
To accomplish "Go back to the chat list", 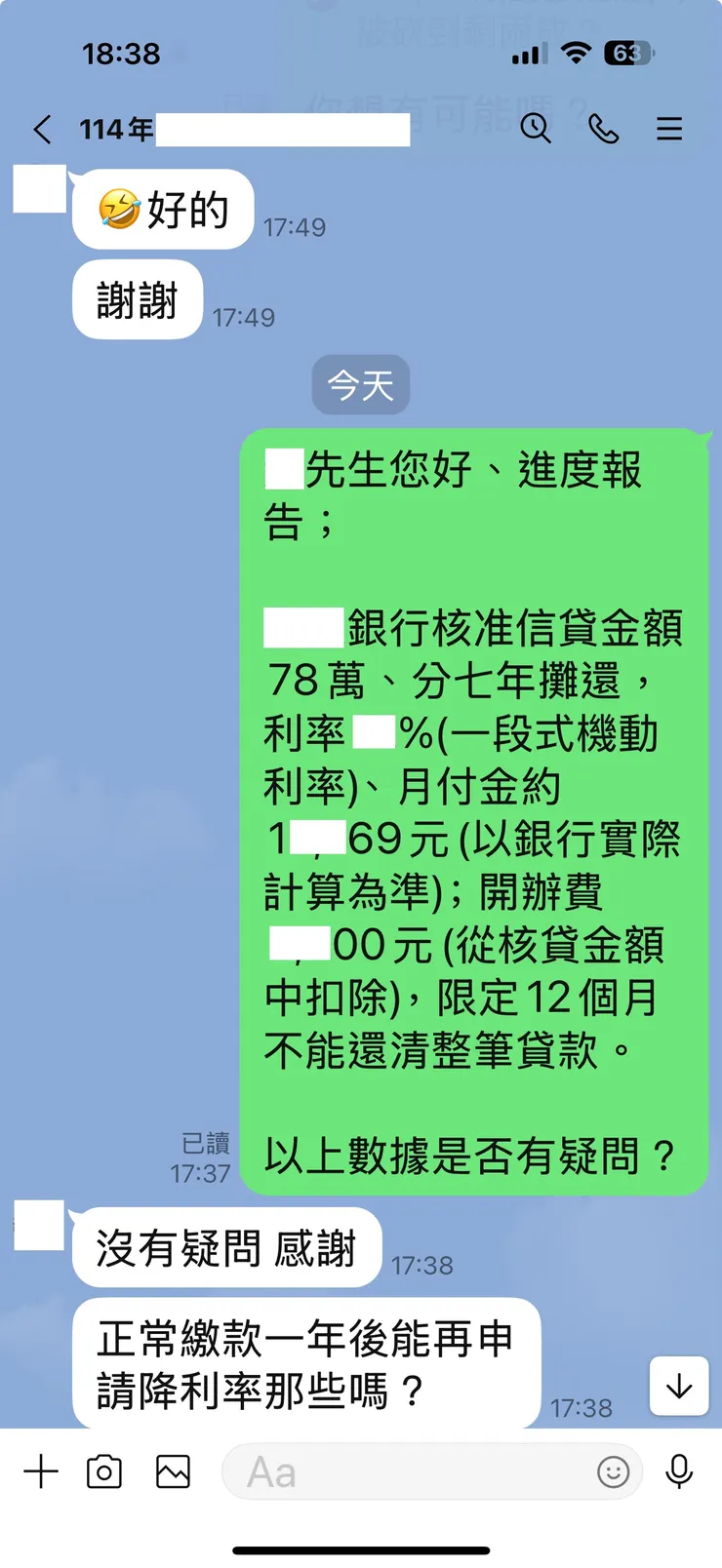I will [x=41, y=128].
